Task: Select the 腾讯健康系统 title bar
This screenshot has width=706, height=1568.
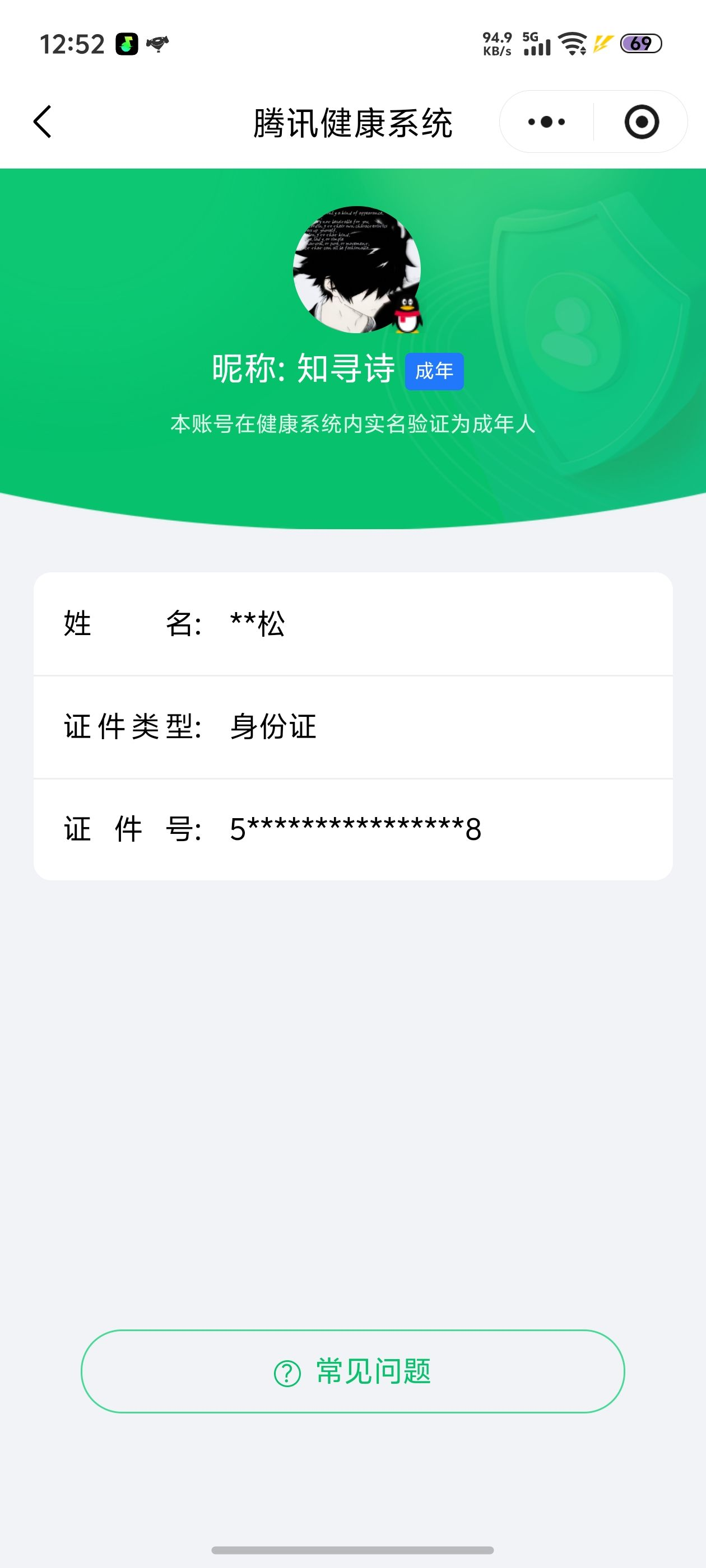Action: (x=354, y=122)
